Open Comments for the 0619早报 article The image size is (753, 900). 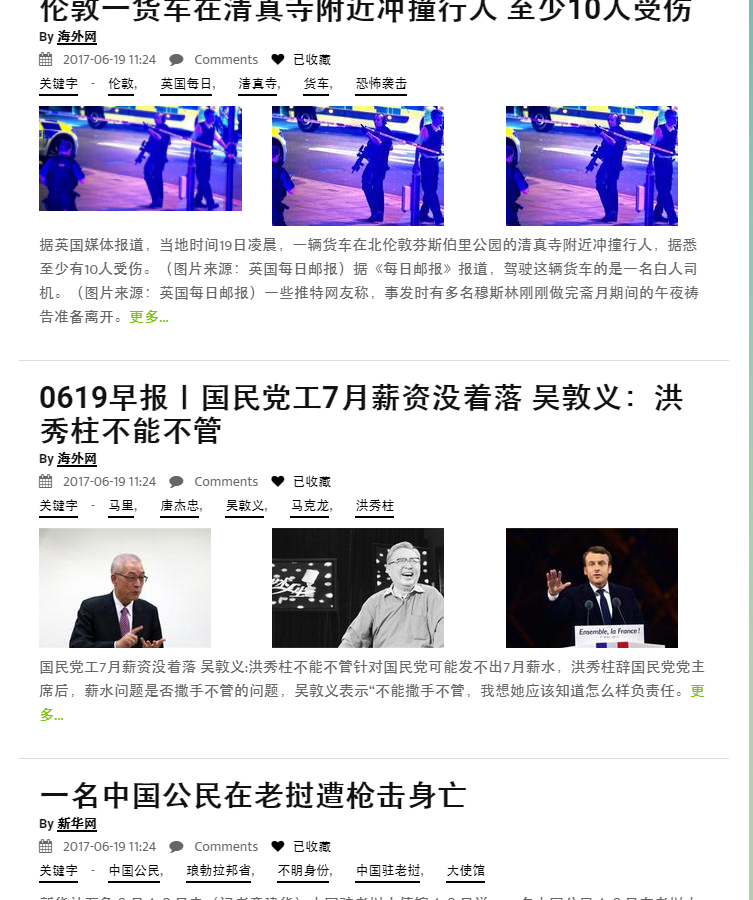225,482
